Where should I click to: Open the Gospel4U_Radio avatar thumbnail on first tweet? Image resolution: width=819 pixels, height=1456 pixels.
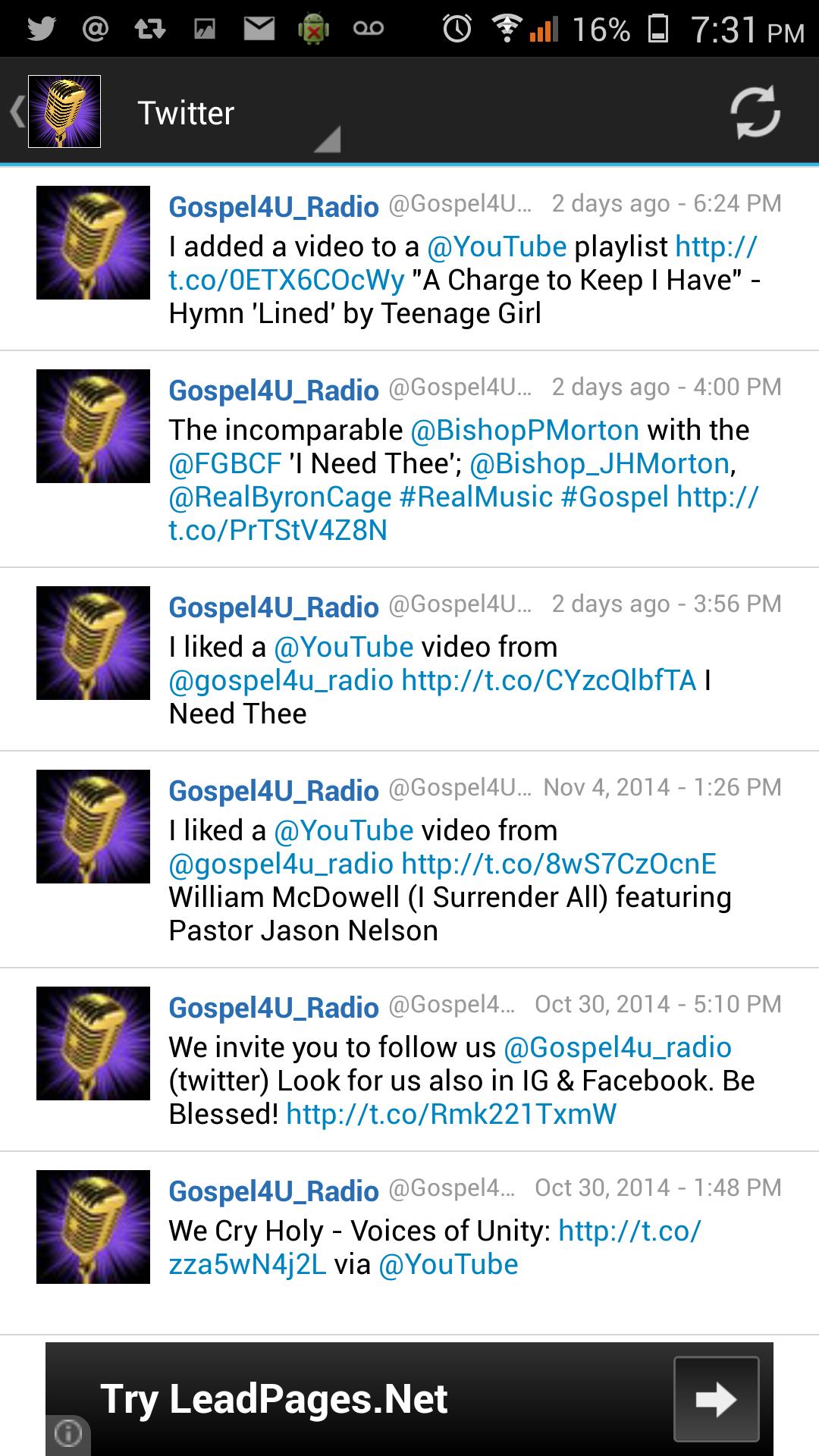click(93, 243)
